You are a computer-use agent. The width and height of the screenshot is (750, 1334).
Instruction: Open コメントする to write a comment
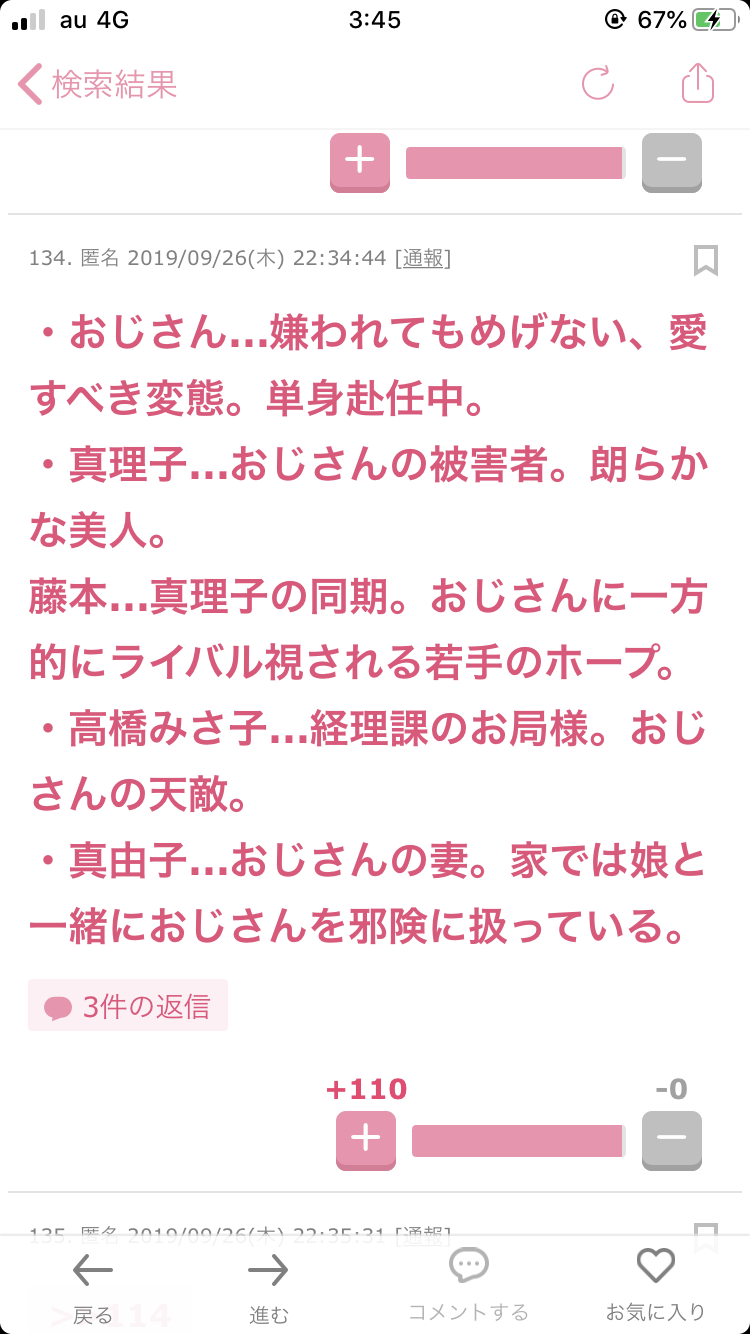point(468,1288)
